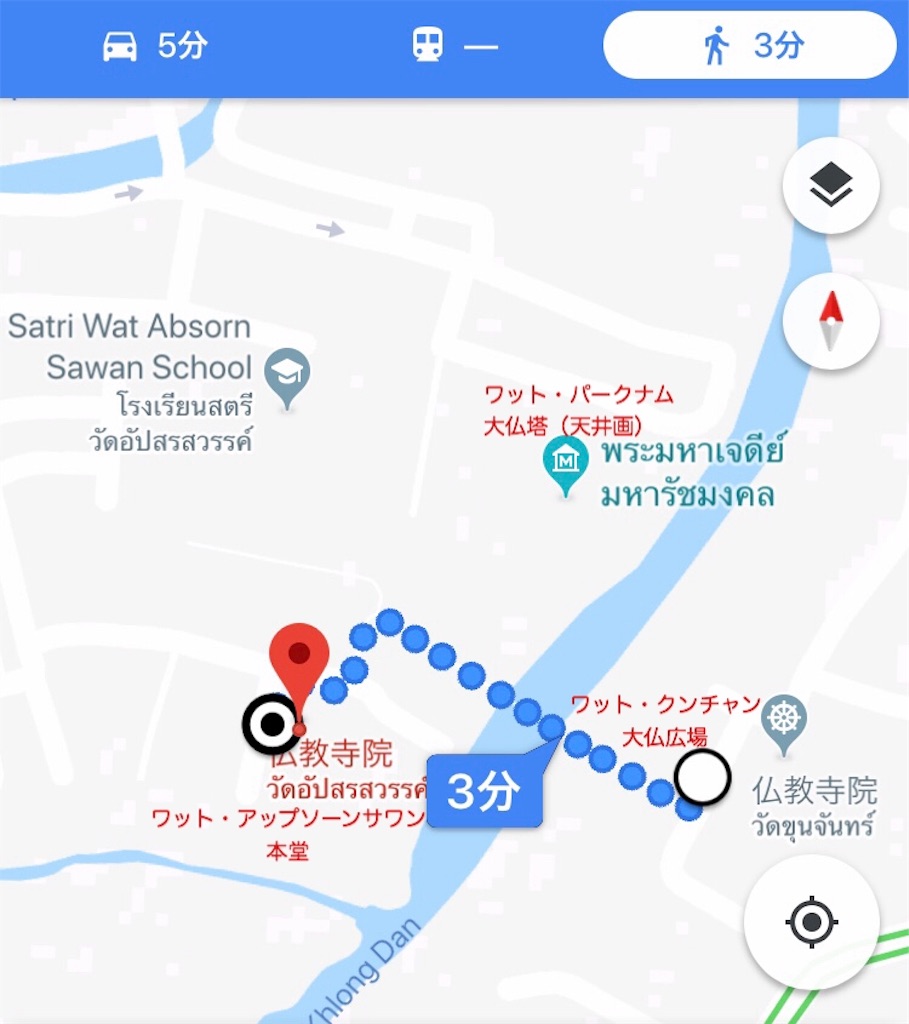Toggle north-up orientation with the compass
The width and height of the screenshot is (909, 1024).
point(831,320)
